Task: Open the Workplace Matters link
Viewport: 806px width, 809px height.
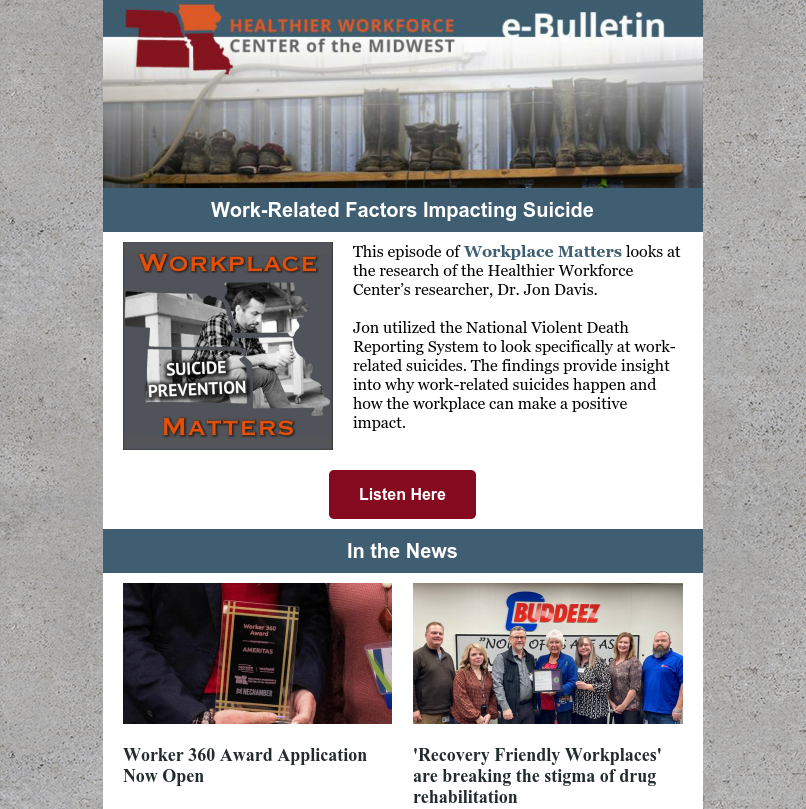Action: pyautogui.click(x=542, y=252)
